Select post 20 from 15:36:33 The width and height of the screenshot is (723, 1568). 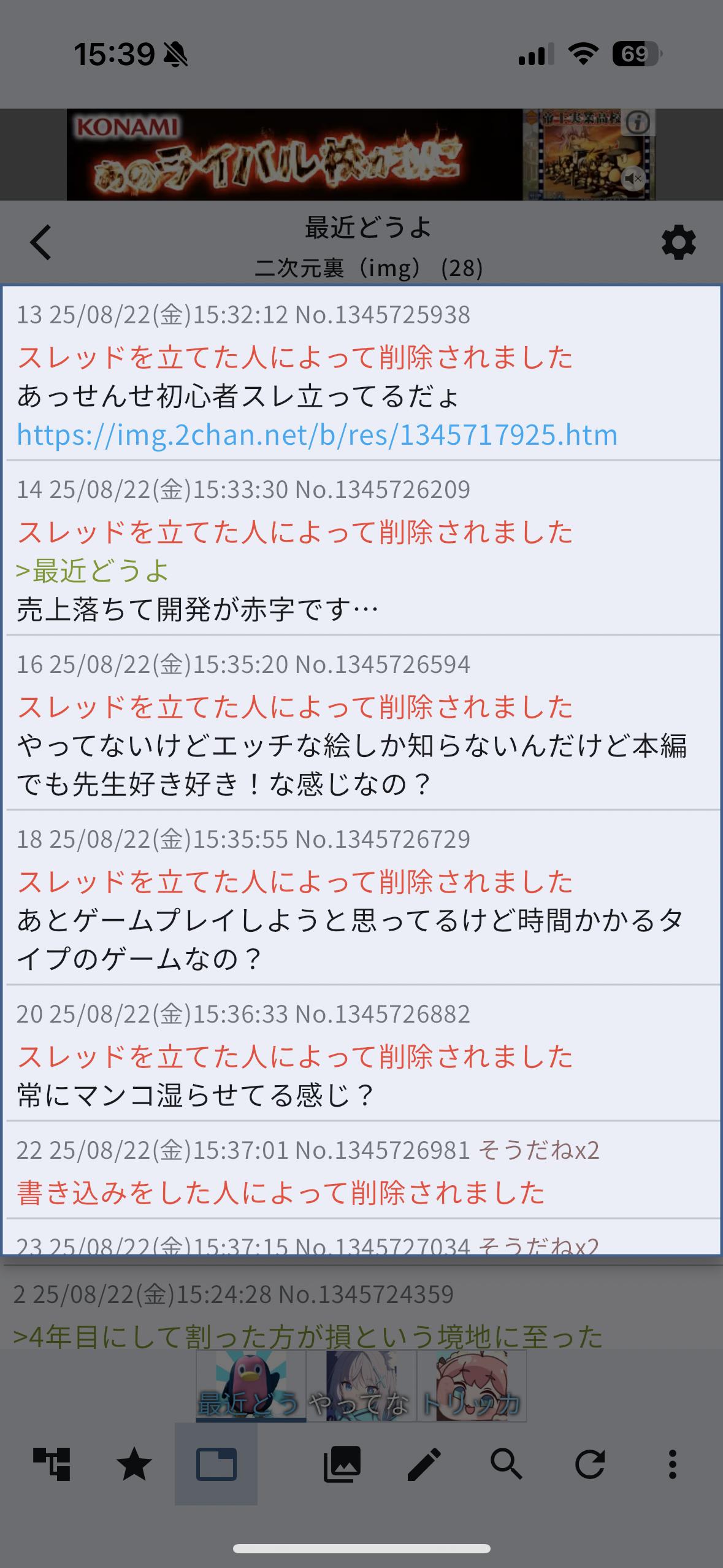point(362,1053)
